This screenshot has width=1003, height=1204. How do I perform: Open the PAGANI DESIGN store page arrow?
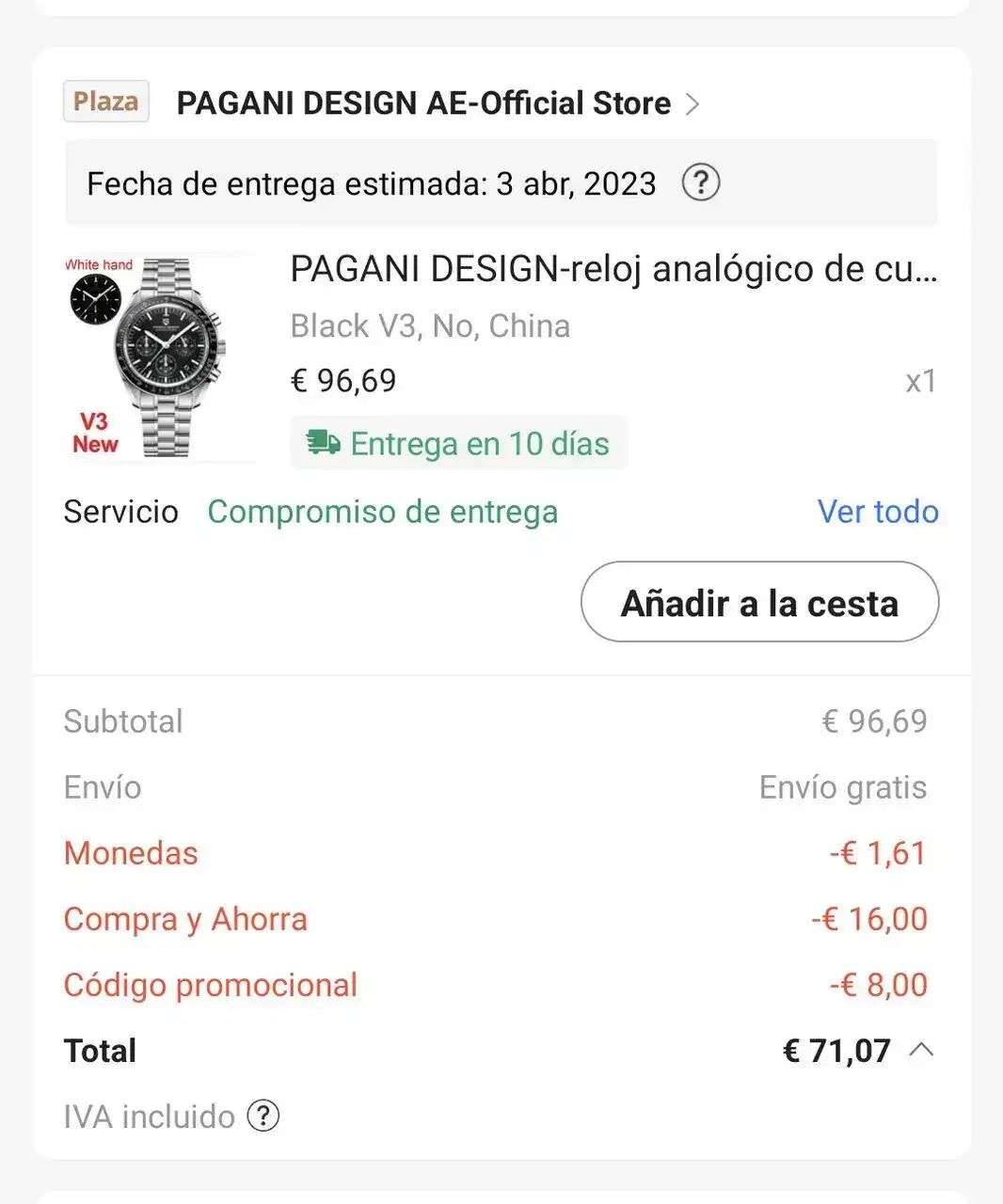coord(693,103)
